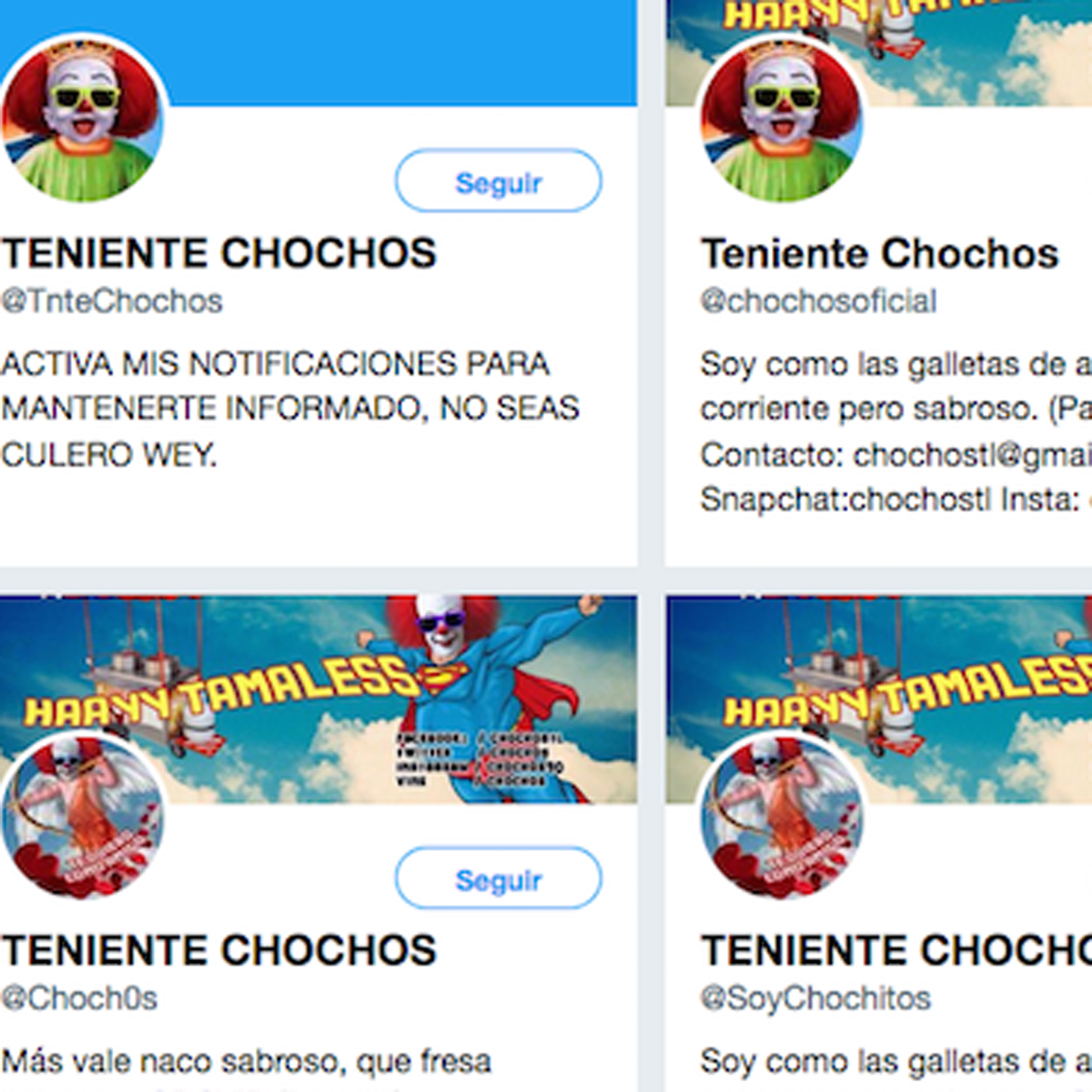Follow the @Choch0s account
1092x1092 pixels.
[x=498, y=879]
